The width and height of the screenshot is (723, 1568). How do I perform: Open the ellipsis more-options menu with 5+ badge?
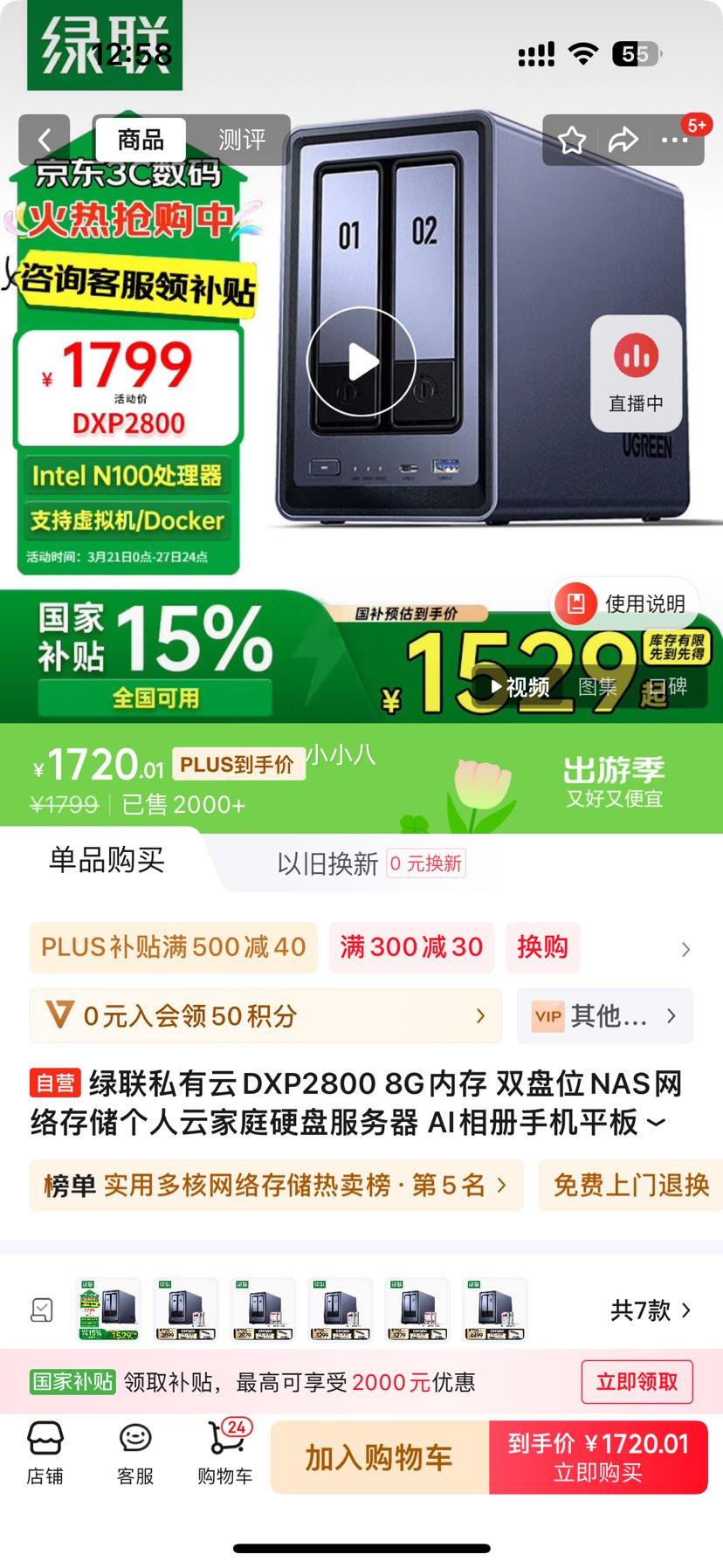click(673, 140)
